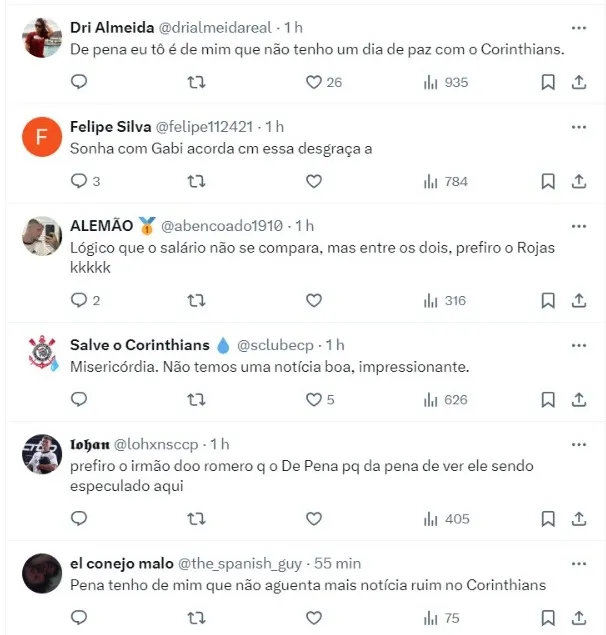Reply to Felipe Silva's comment
606x635 pixels.
coord(80,181)
